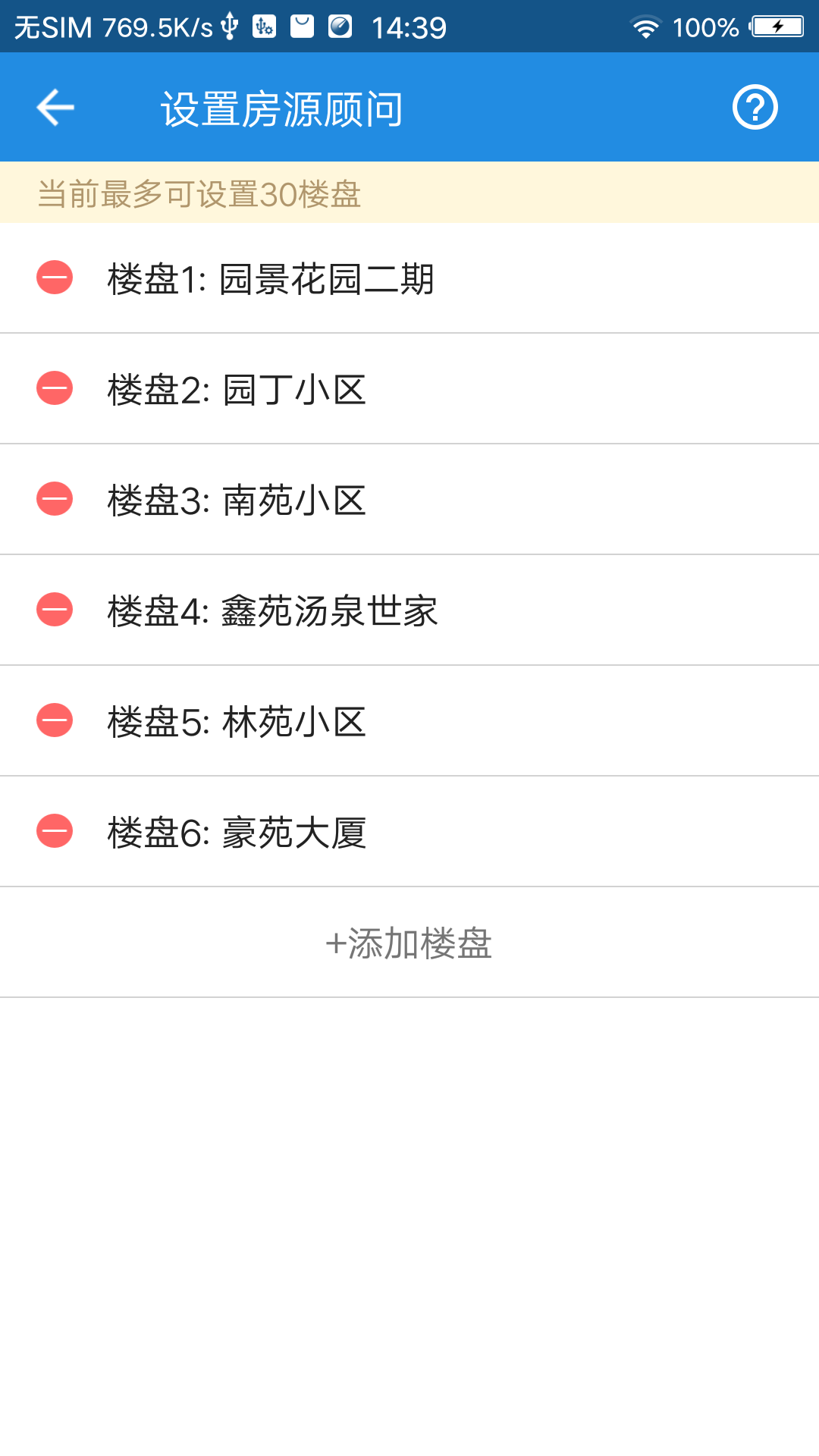This screenshot has width=819, height=1456.
Task: Delete 楼盘6 豪苑大厦 entry
Action: [x=55, y=831]
